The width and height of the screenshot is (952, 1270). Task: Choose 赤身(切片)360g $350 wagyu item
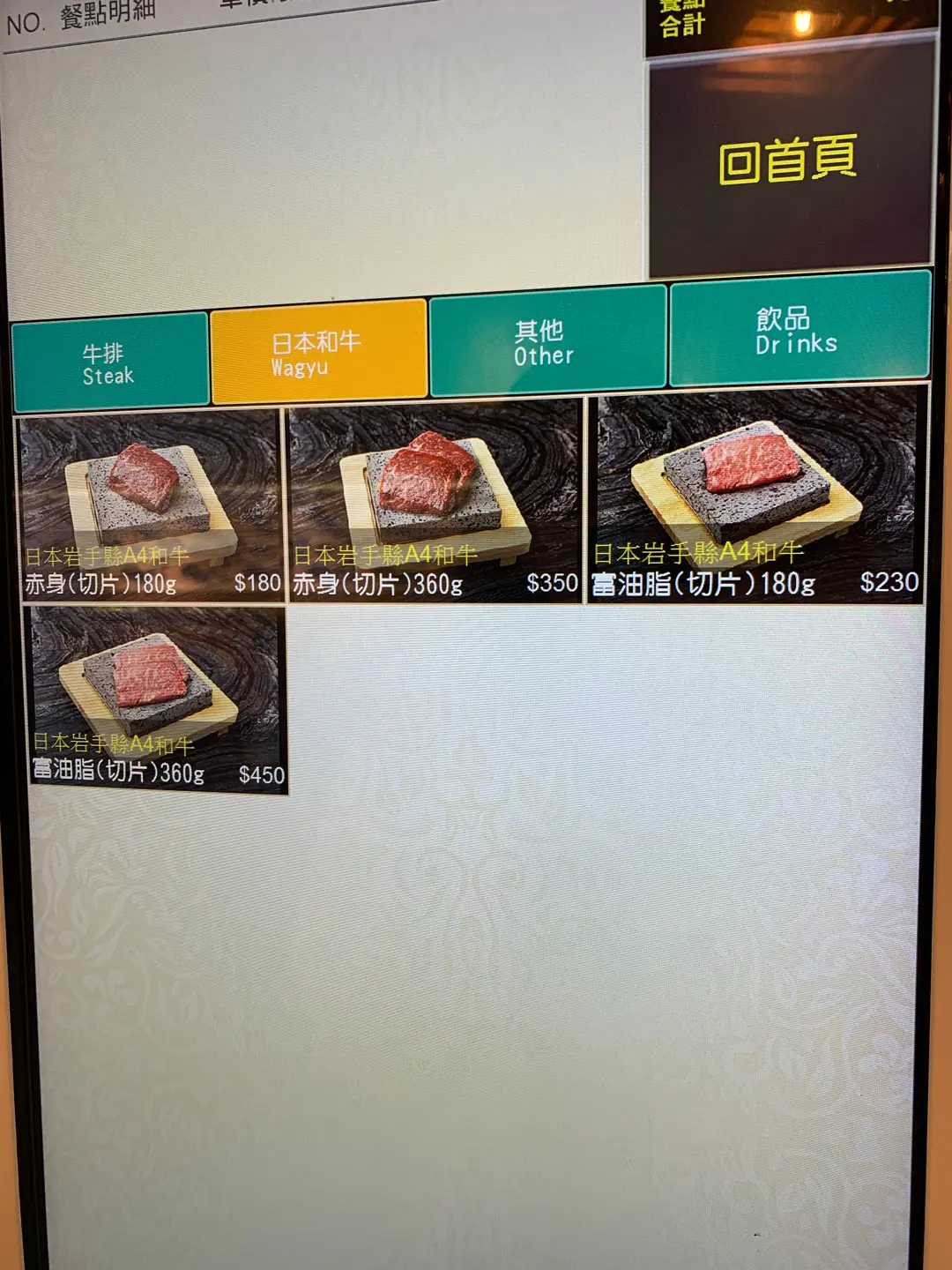435,503
